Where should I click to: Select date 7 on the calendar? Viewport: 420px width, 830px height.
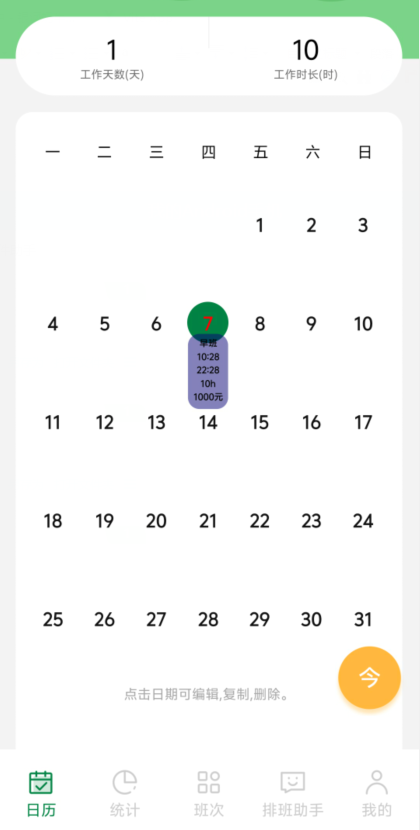pos(208,323)
